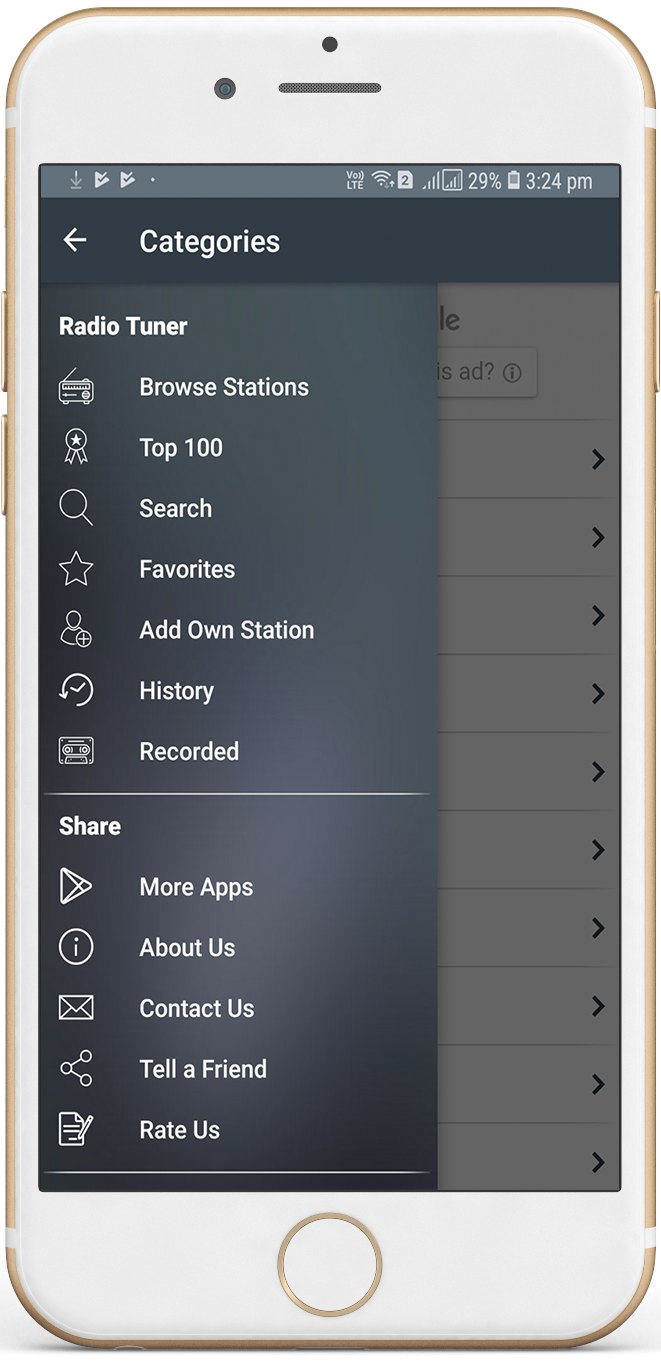Open the About Us page

[238, 948]
